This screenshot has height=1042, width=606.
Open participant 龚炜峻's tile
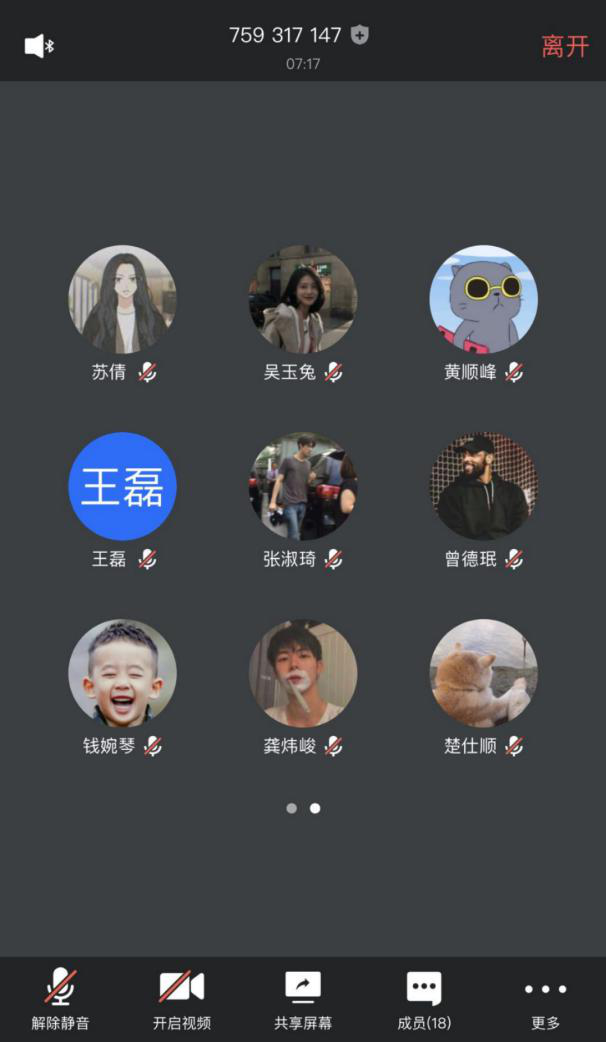[303, 673]
